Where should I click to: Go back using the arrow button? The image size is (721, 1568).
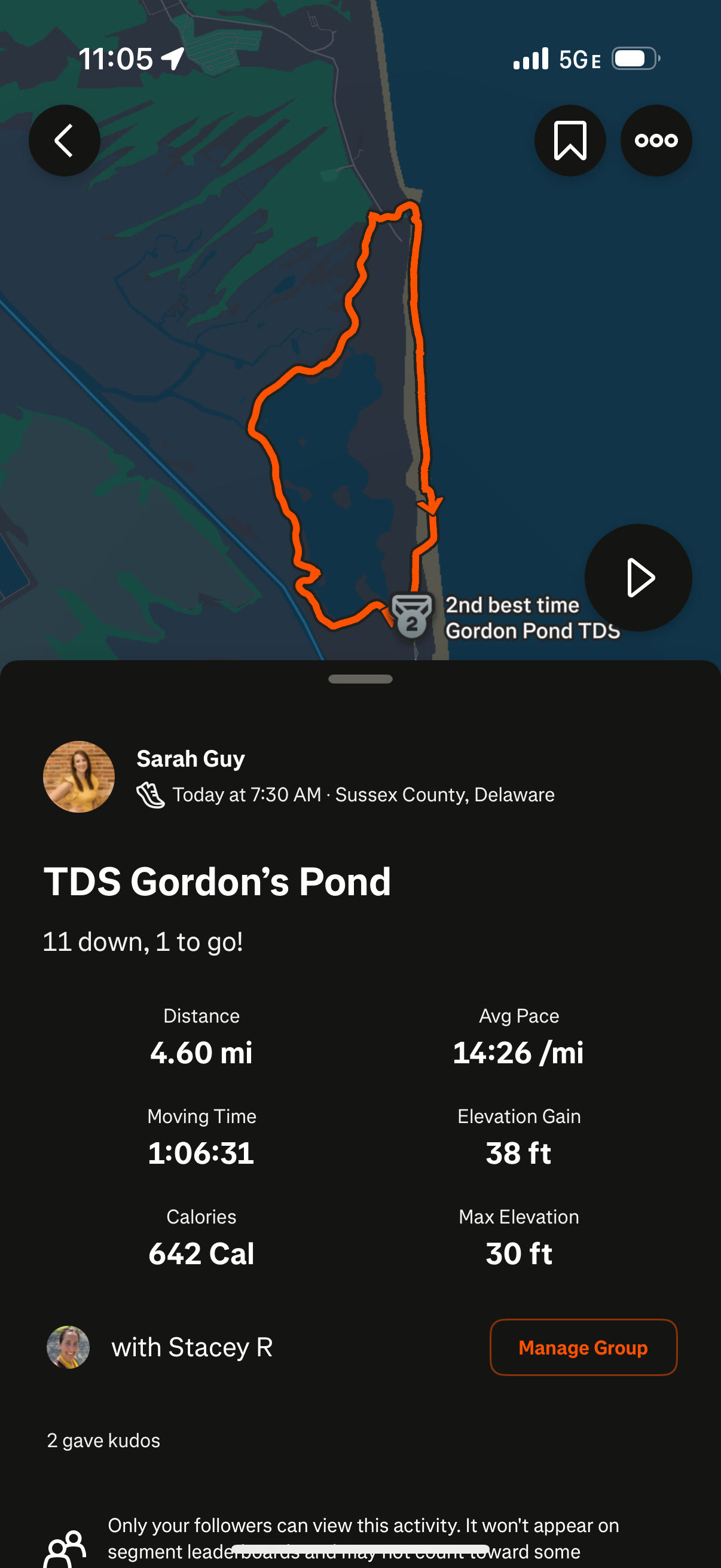[65, 141]
